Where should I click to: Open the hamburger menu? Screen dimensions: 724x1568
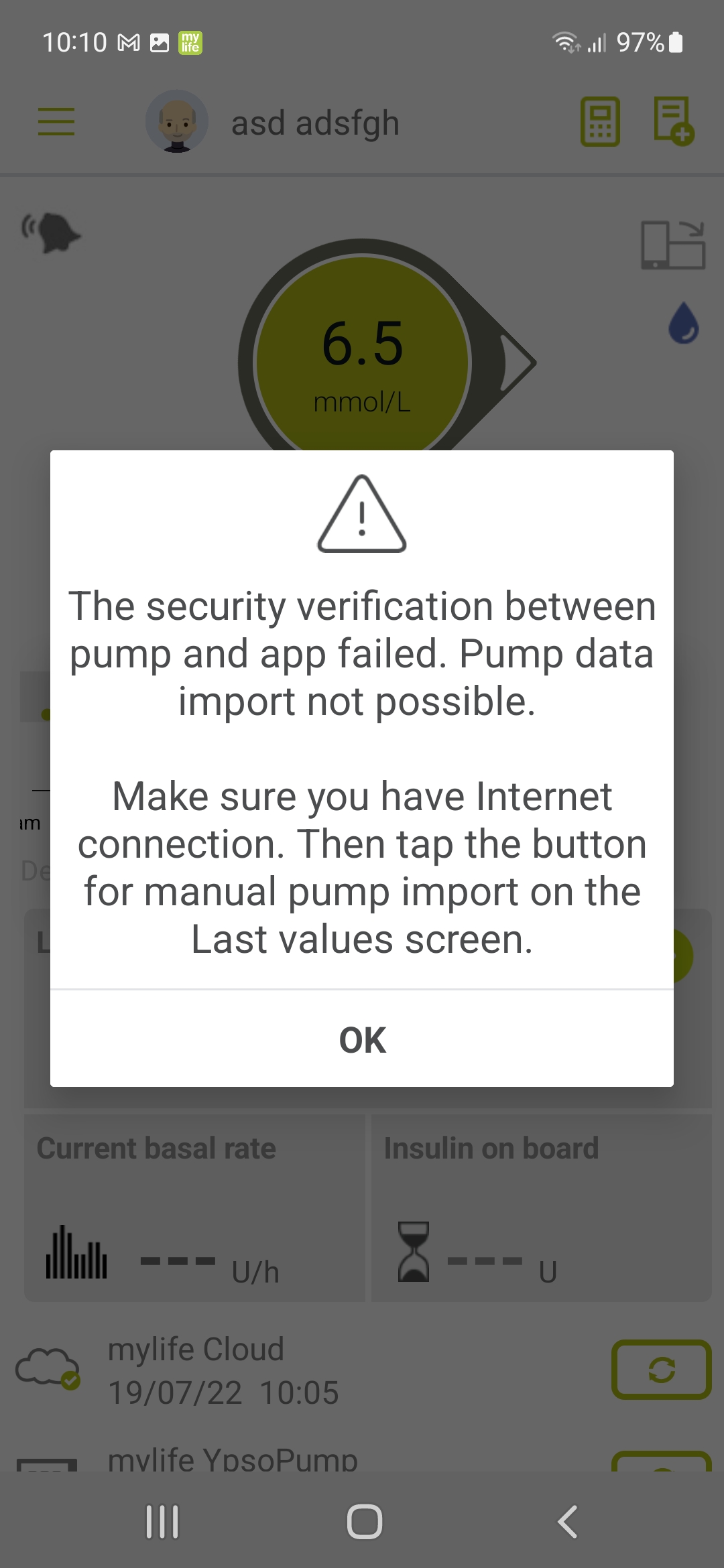coord(56,122)
